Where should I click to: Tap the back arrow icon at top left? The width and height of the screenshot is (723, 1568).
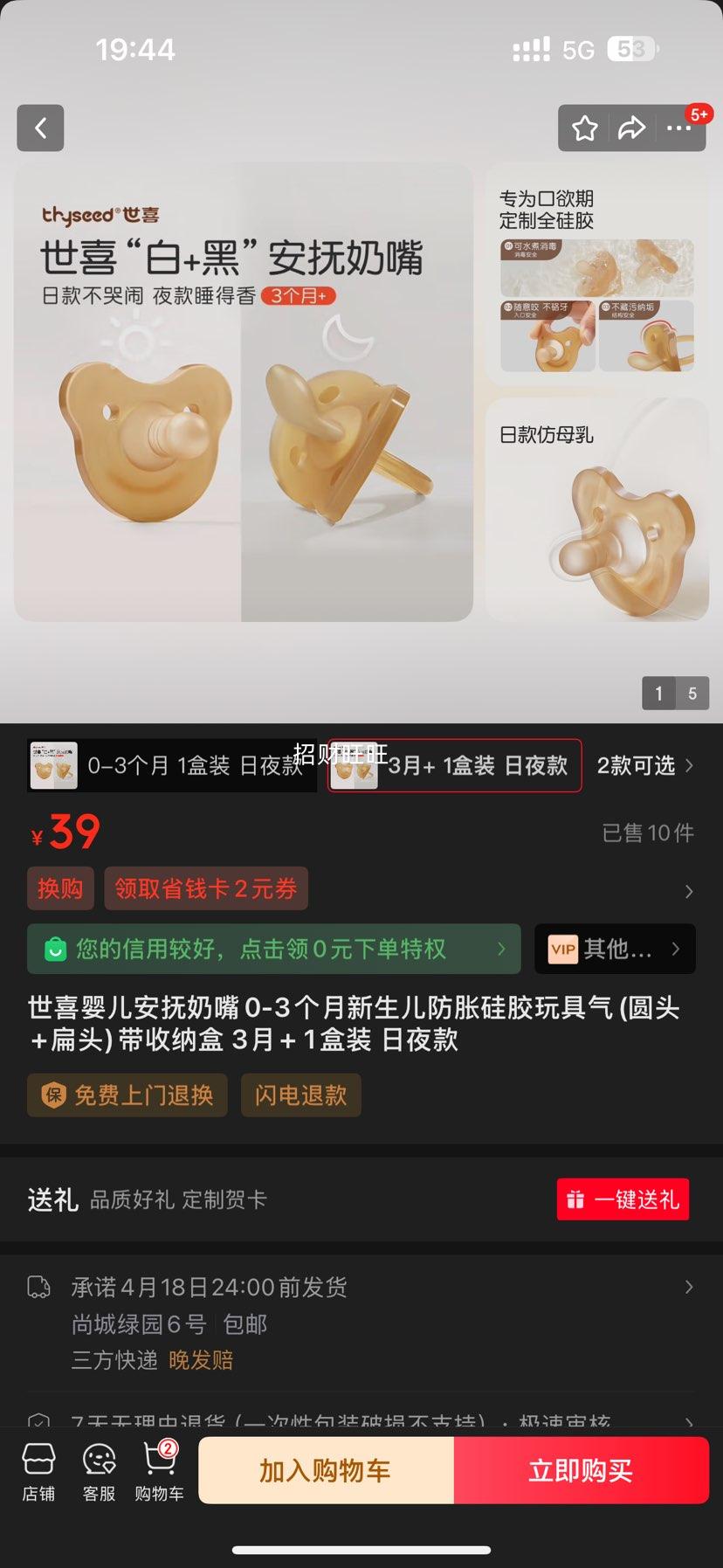[x=39, y=128]
